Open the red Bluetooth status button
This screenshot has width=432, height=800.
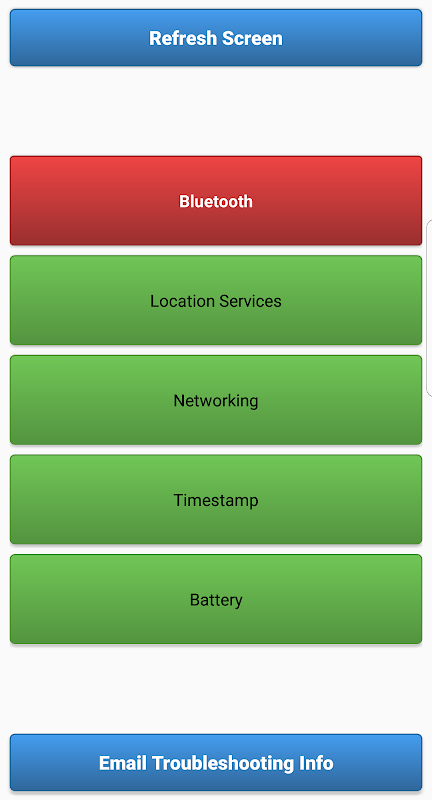216,201
